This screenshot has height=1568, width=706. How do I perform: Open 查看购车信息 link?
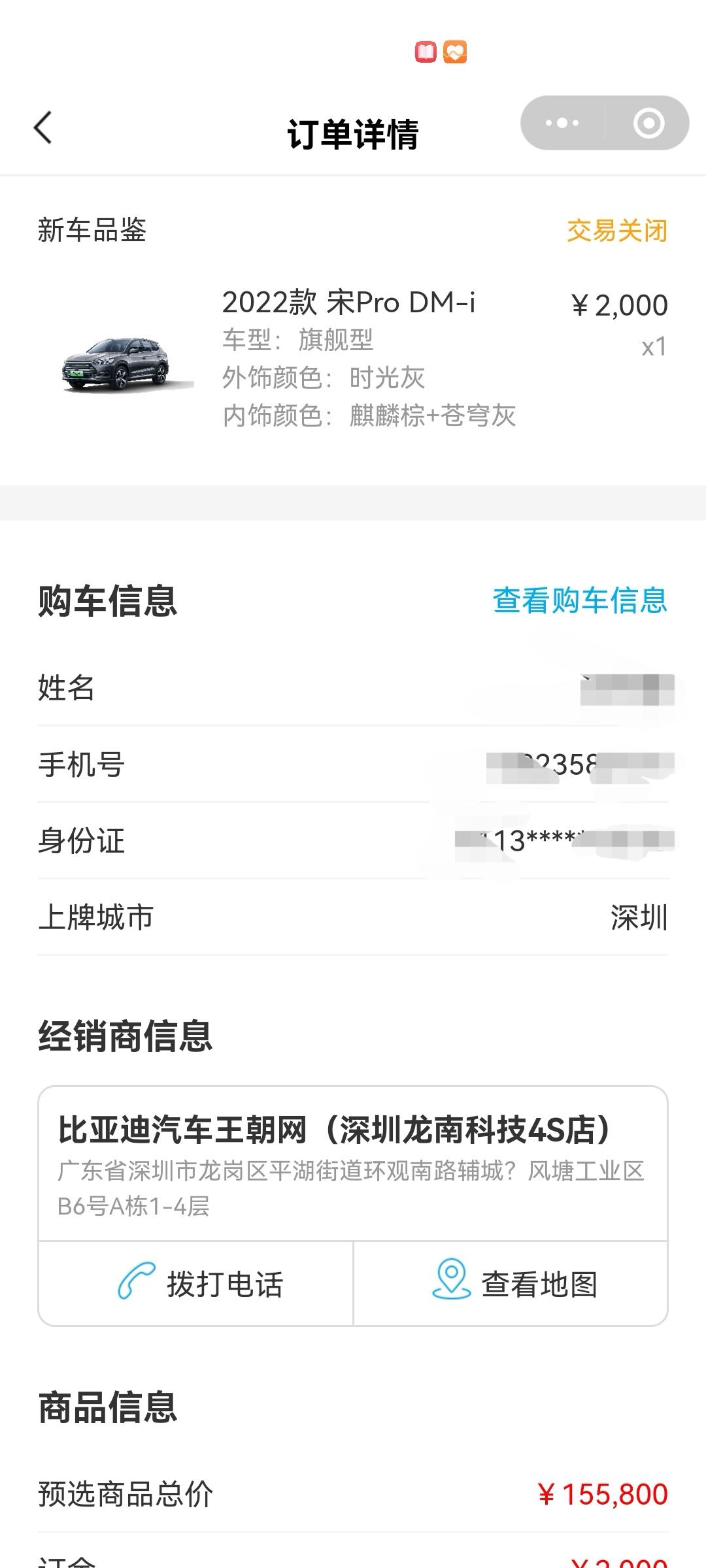(580, 600)
